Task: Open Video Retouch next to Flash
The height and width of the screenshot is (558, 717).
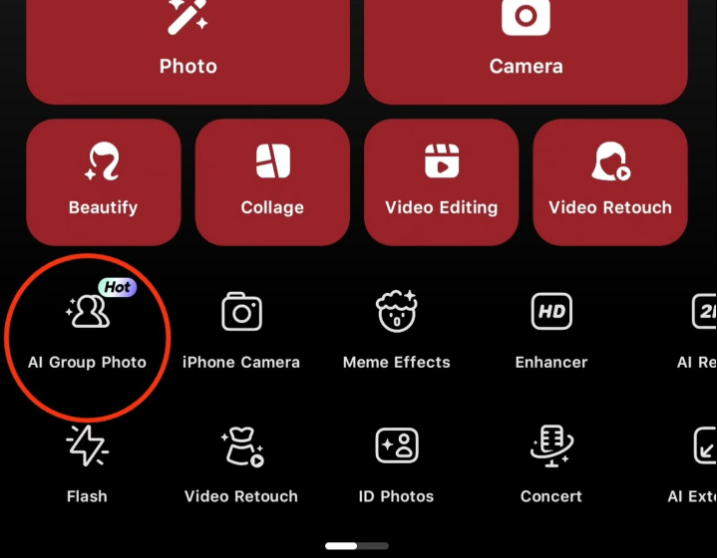Action: 241,463
